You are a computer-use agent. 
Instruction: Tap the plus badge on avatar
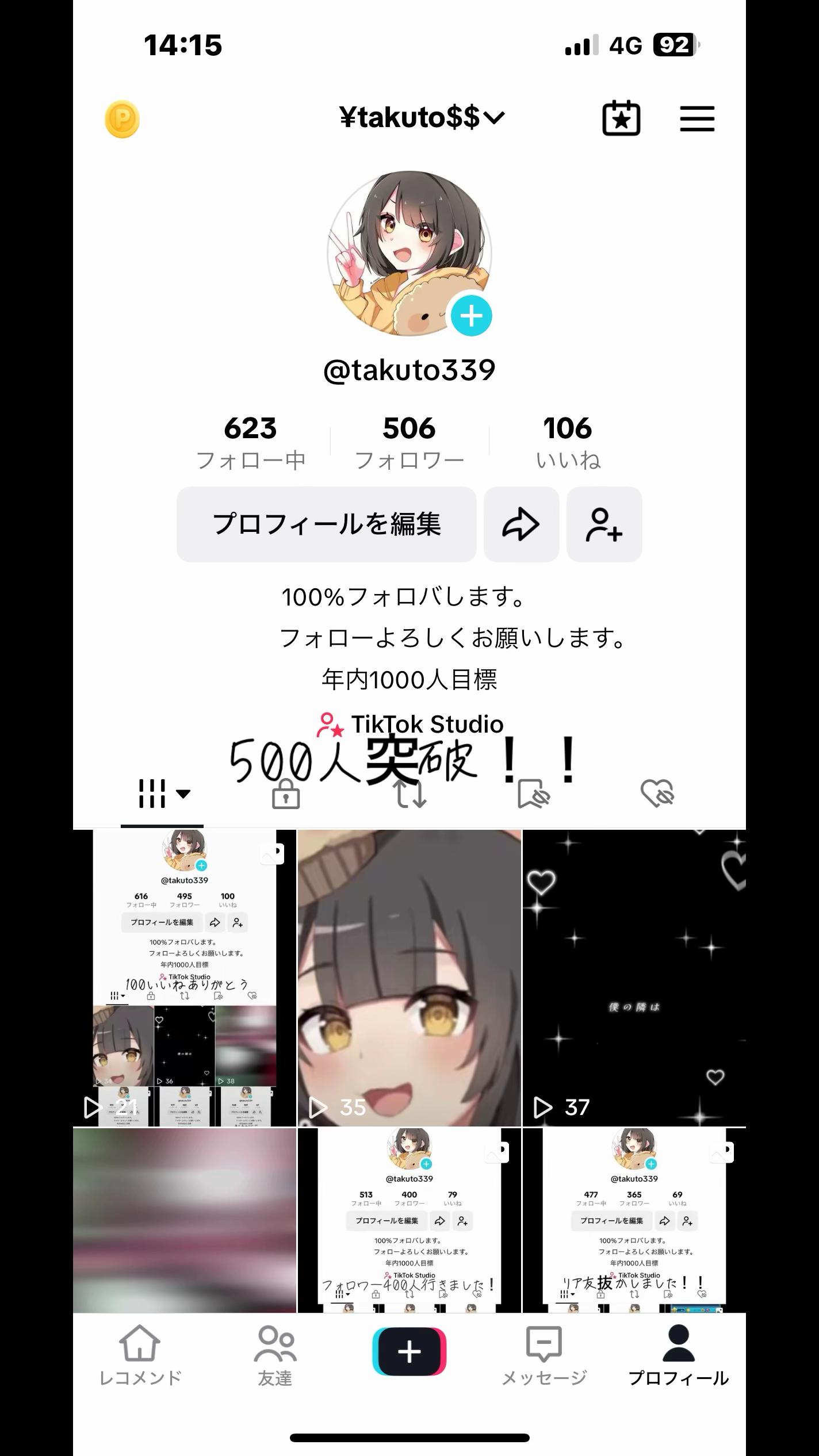coord(471,316)
